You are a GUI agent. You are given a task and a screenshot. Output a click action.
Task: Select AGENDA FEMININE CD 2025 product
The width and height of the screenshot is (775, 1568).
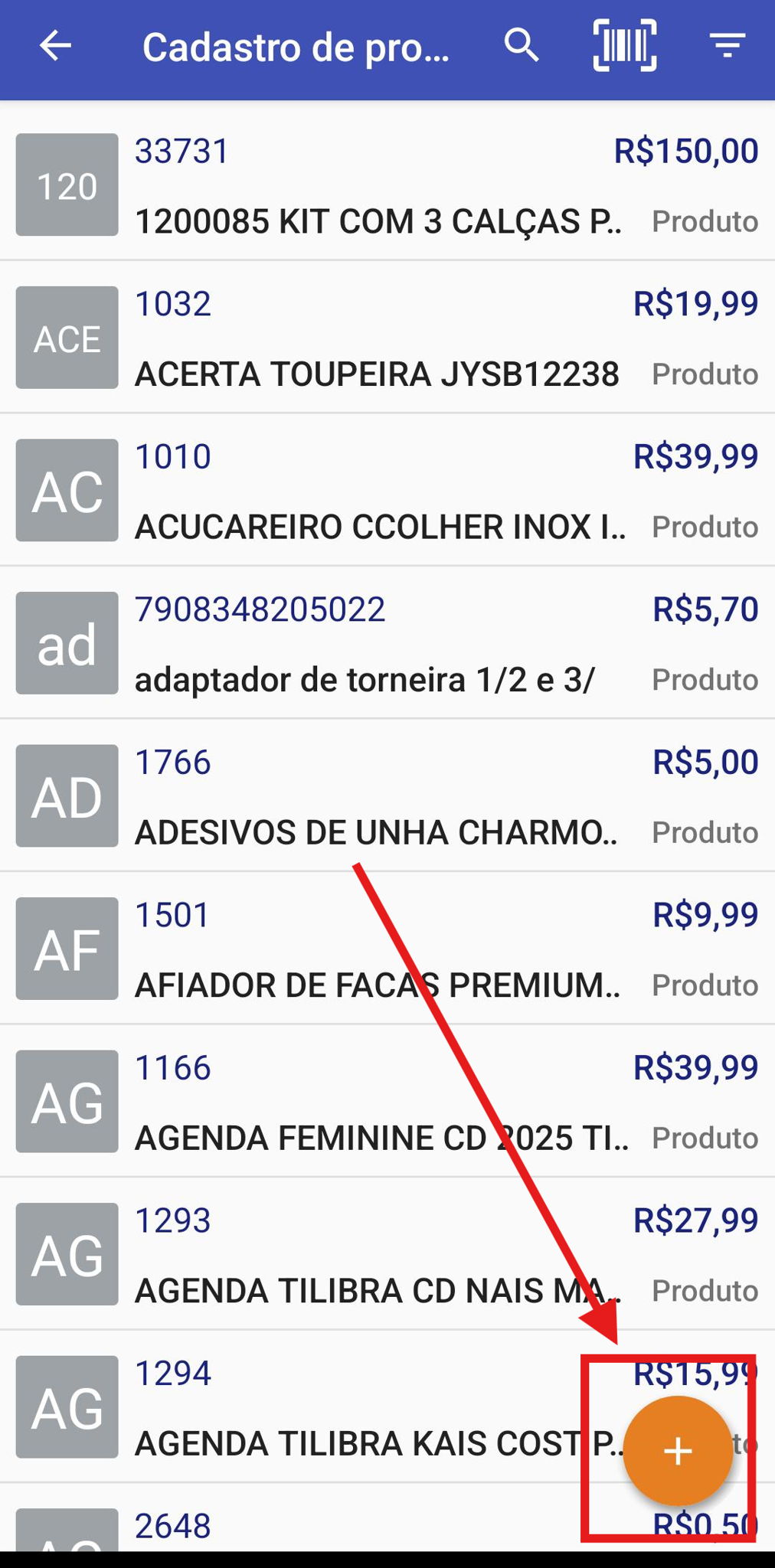[387, 1101]
